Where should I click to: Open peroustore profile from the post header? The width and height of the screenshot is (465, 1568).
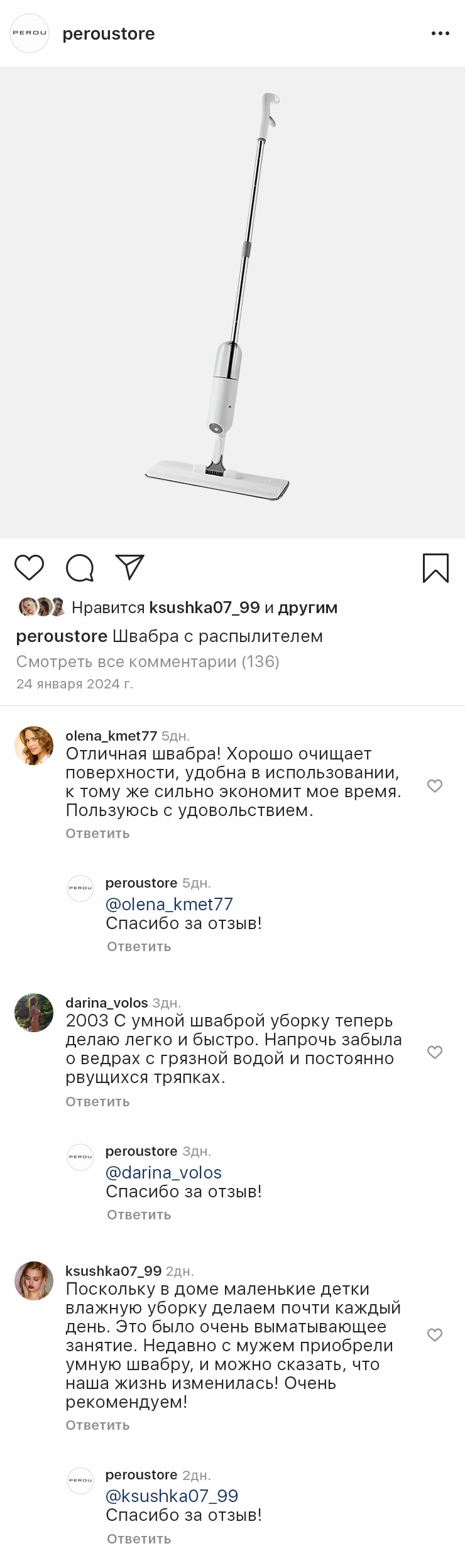click(108, 33)
